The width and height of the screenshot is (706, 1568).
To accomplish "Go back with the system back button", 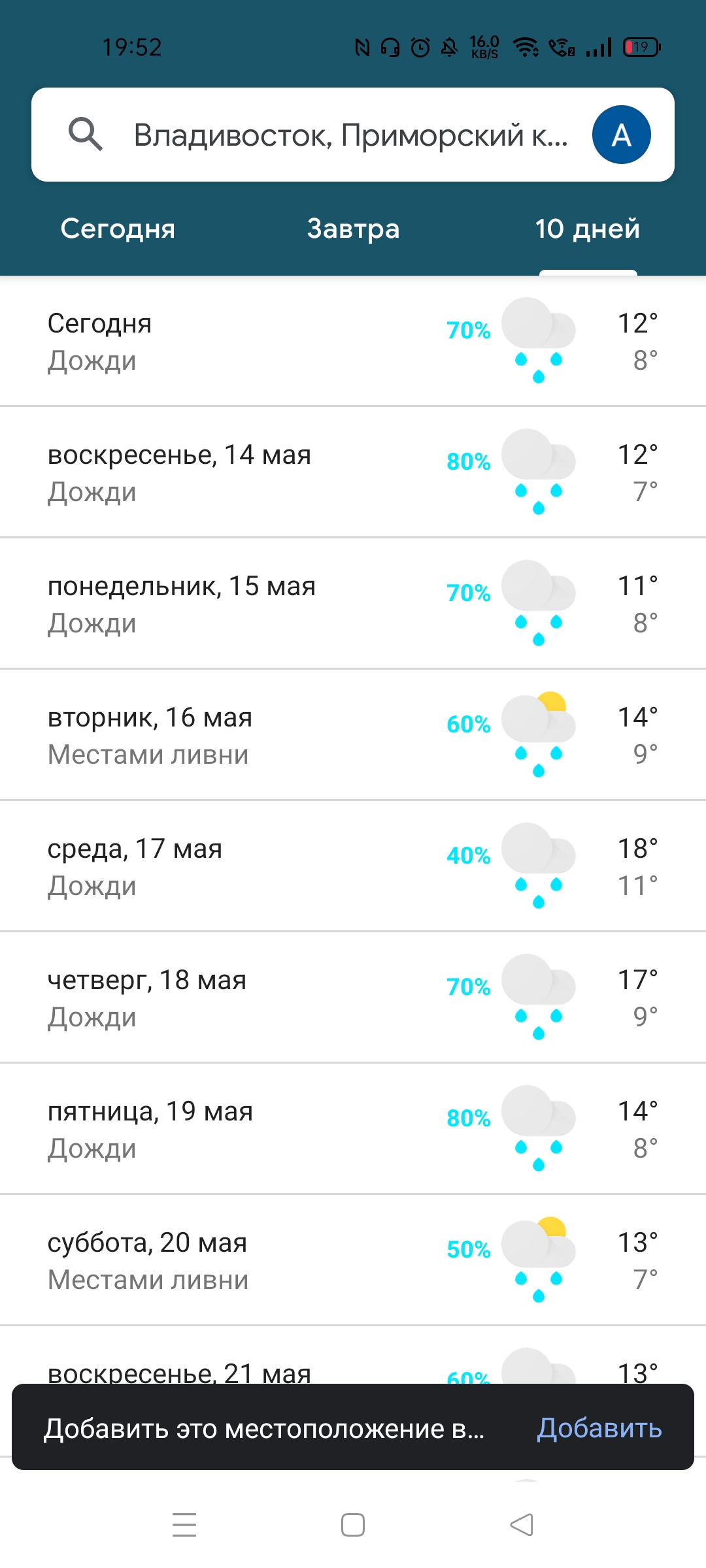I will pyautogui.click(x=522, y=1525).
